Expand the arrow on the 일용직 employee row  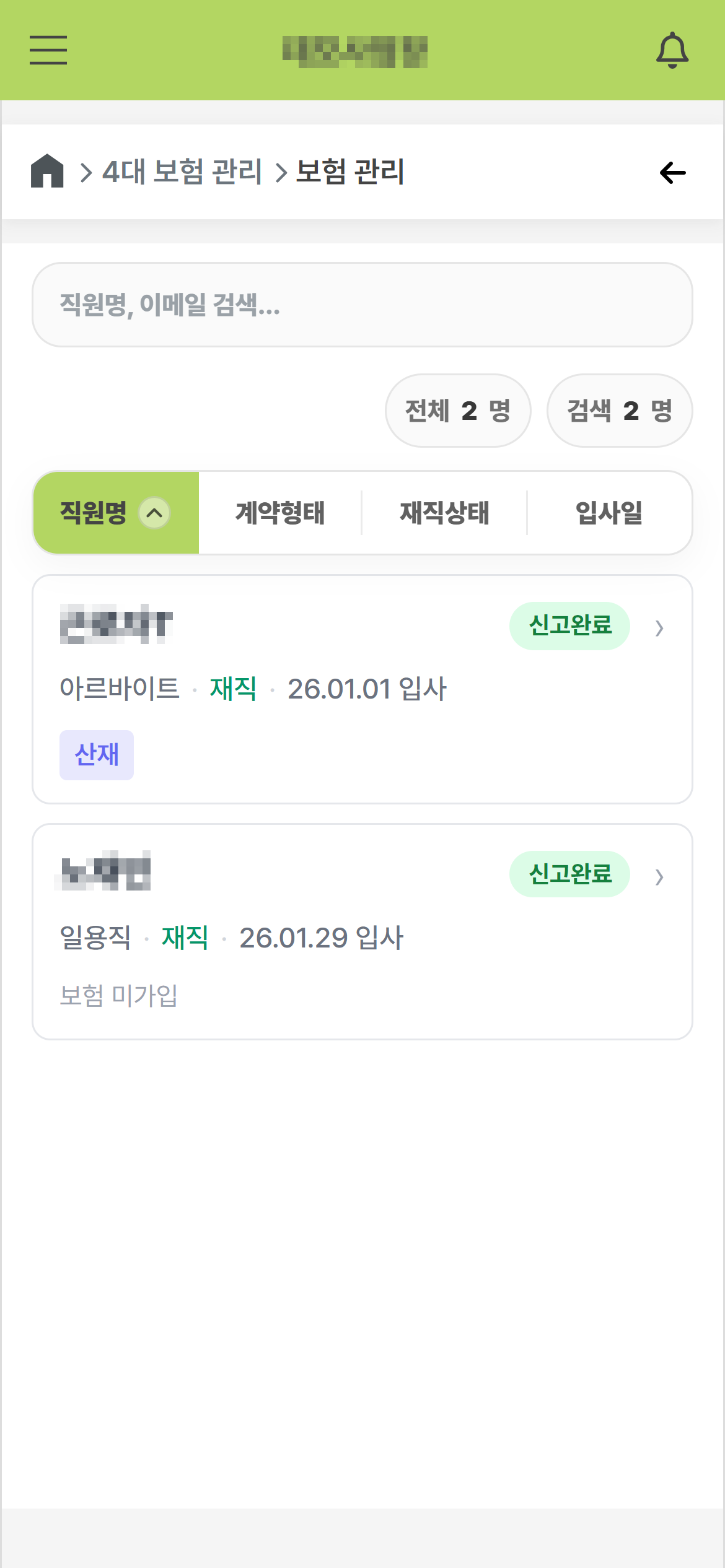click(x=659, y=876)
